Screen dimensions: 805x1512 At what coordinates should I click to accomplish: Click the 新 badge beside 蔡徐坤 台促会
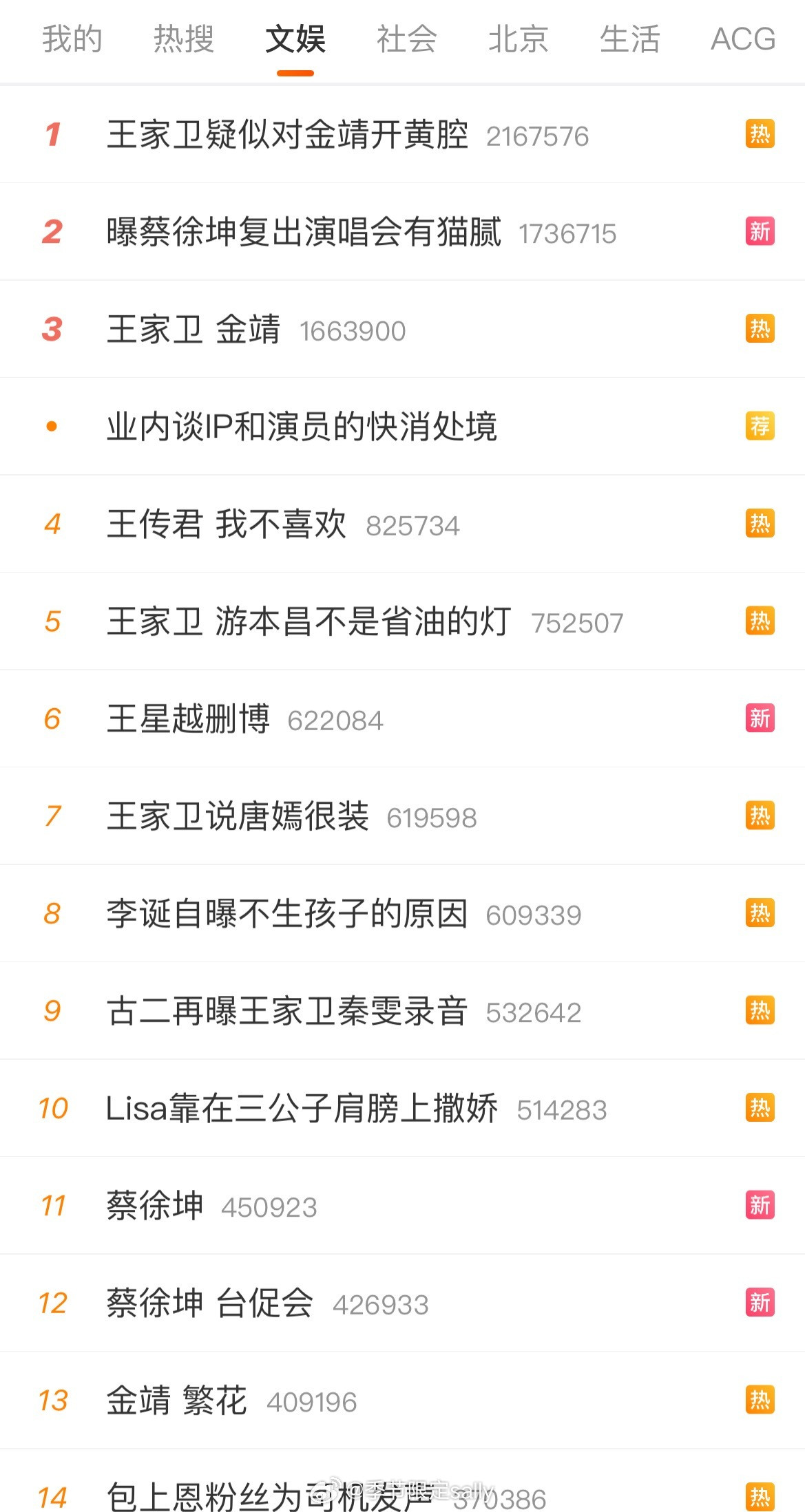pos(760,1303)
